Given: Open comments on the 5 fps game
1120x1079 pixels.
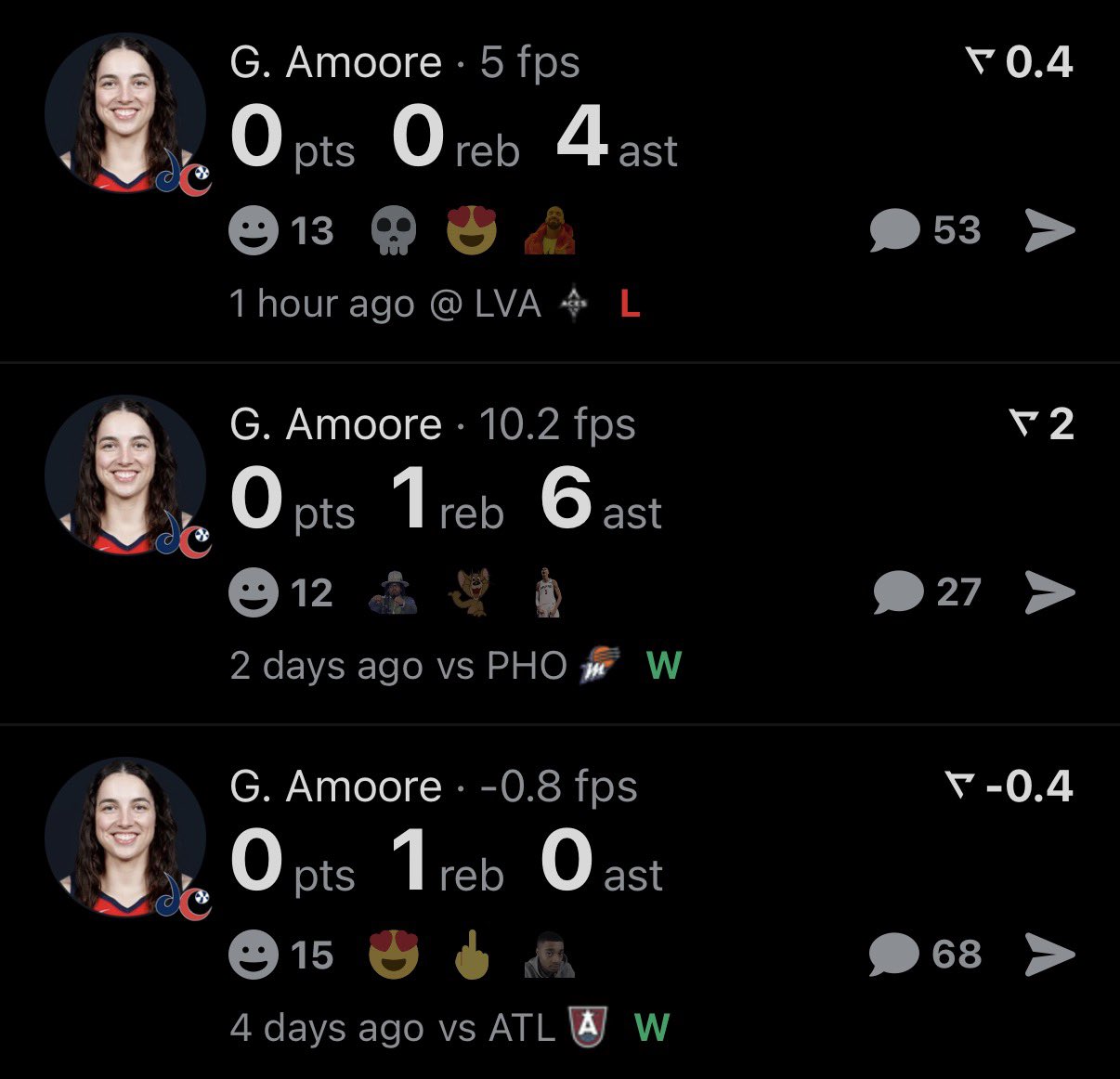Looking at the screenshot, I should coord(925,230).
